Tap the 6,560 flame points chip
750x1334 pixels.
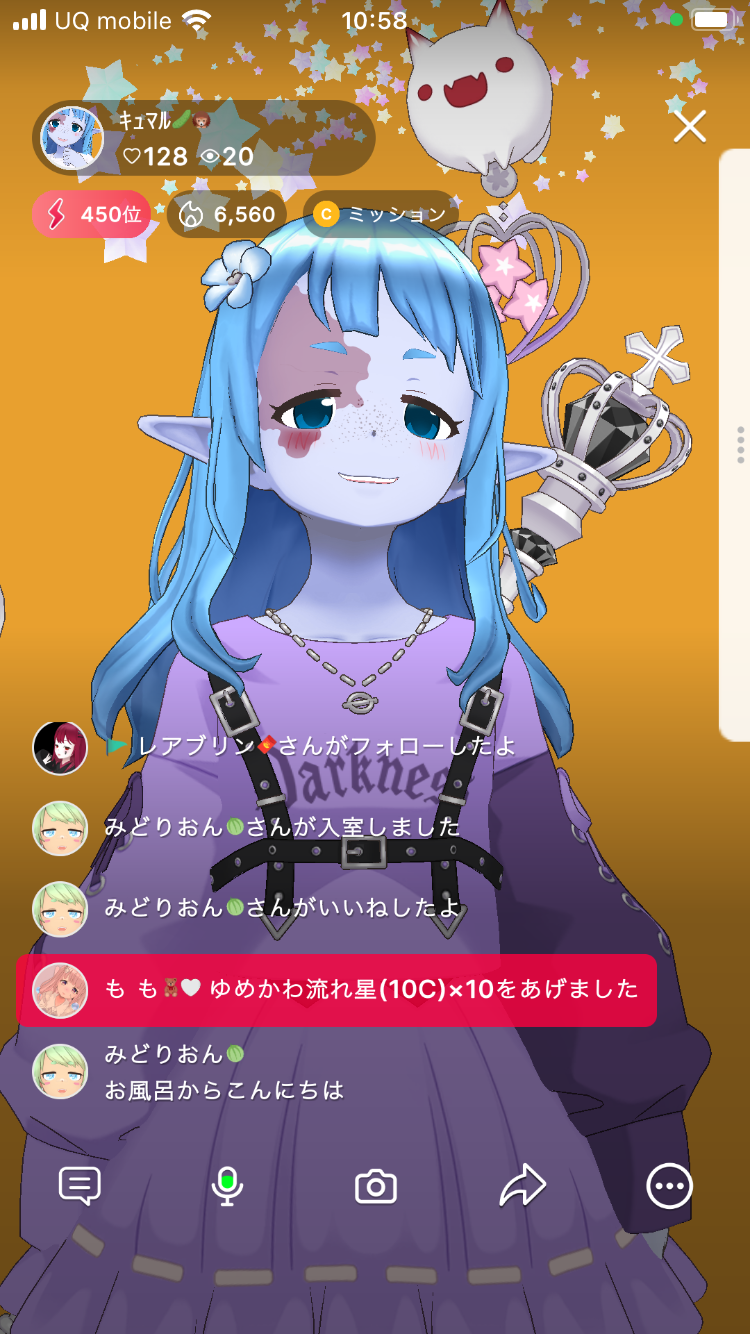click(x=227, y=214)
